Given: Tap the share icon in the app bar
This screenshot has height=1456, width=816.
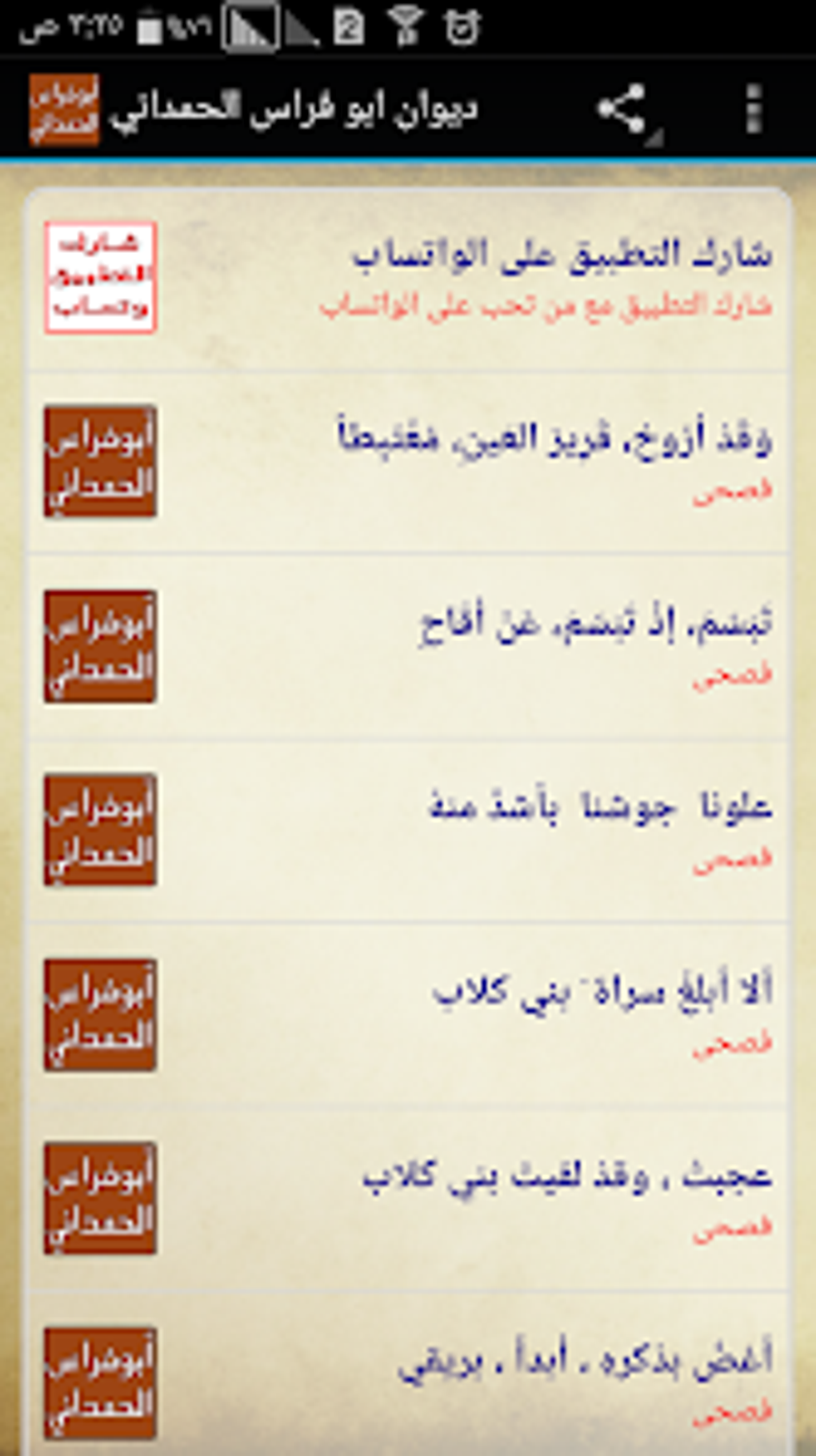Looking at the screenshot, I should 622,108.
